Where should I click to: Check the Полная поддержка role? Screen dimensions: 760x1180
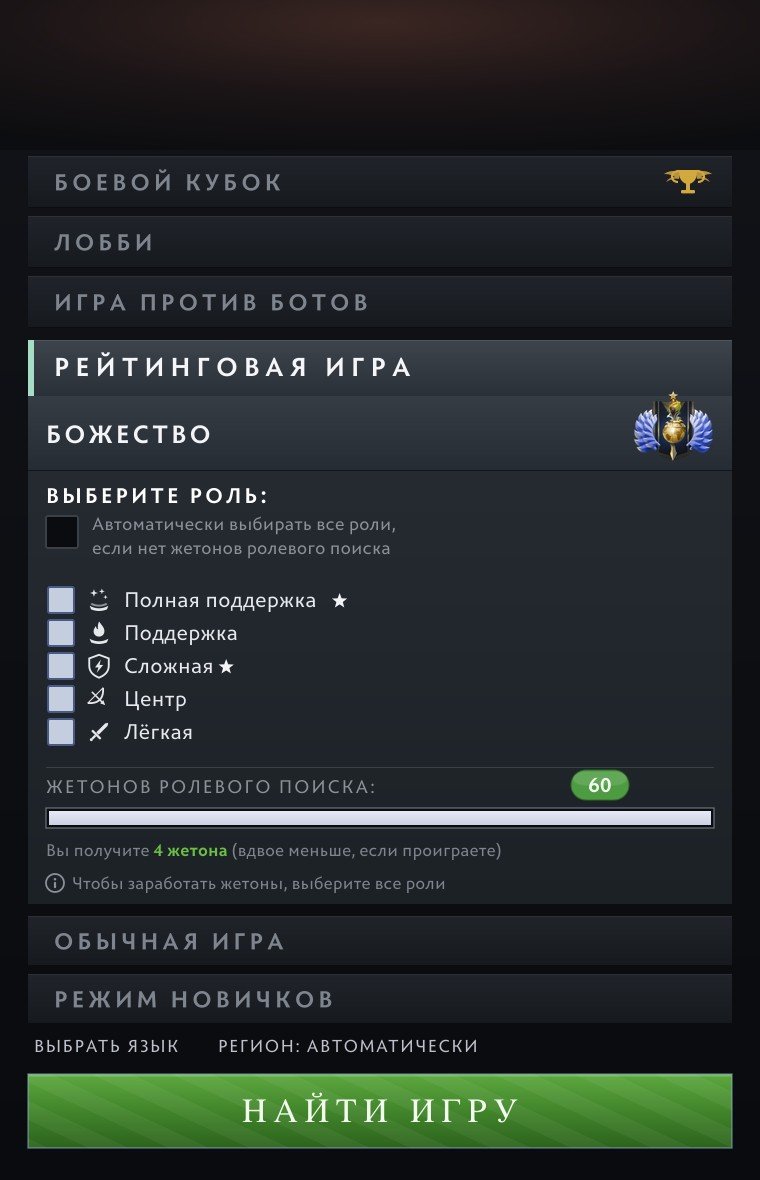coord(61,601)
